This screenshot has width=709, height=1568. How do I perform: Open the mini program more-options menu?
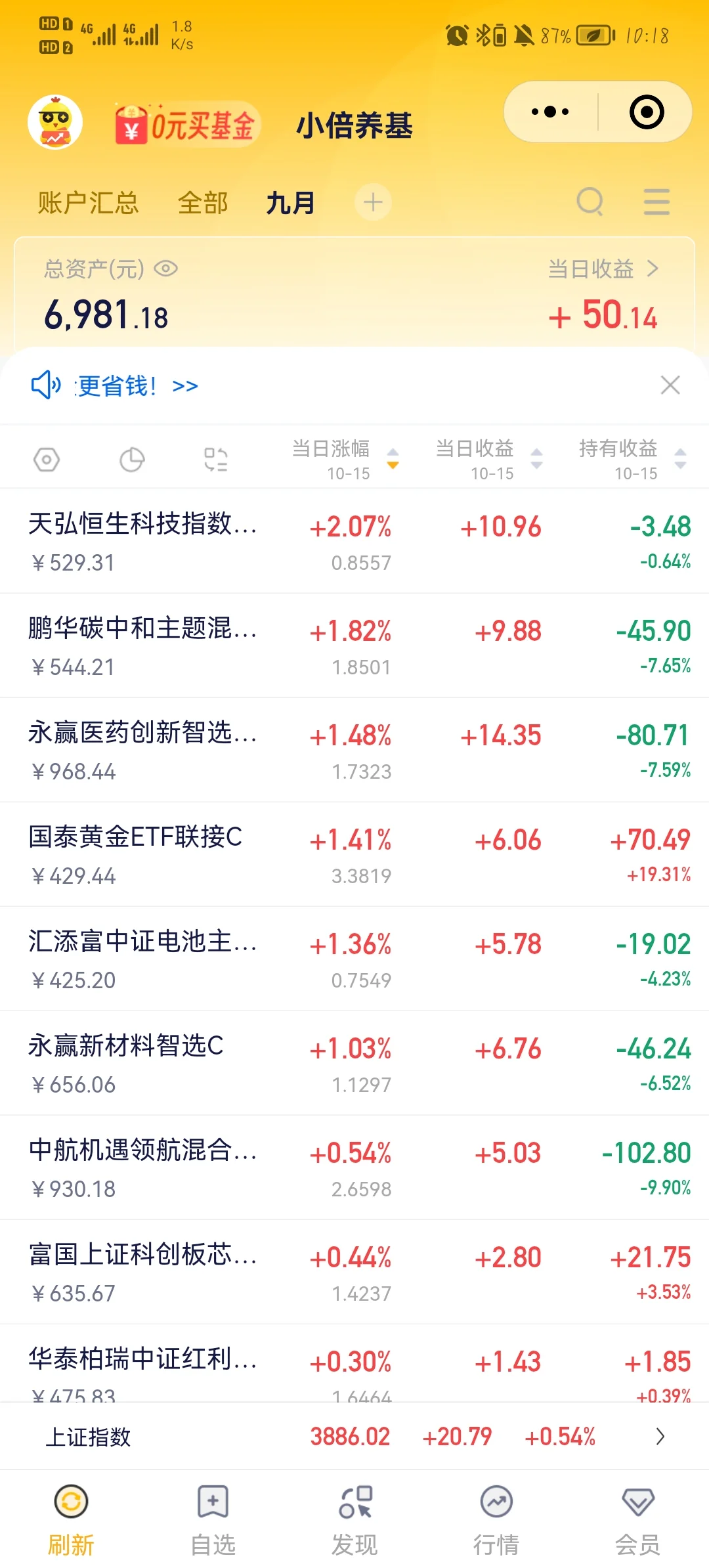[x=550, y=112]
